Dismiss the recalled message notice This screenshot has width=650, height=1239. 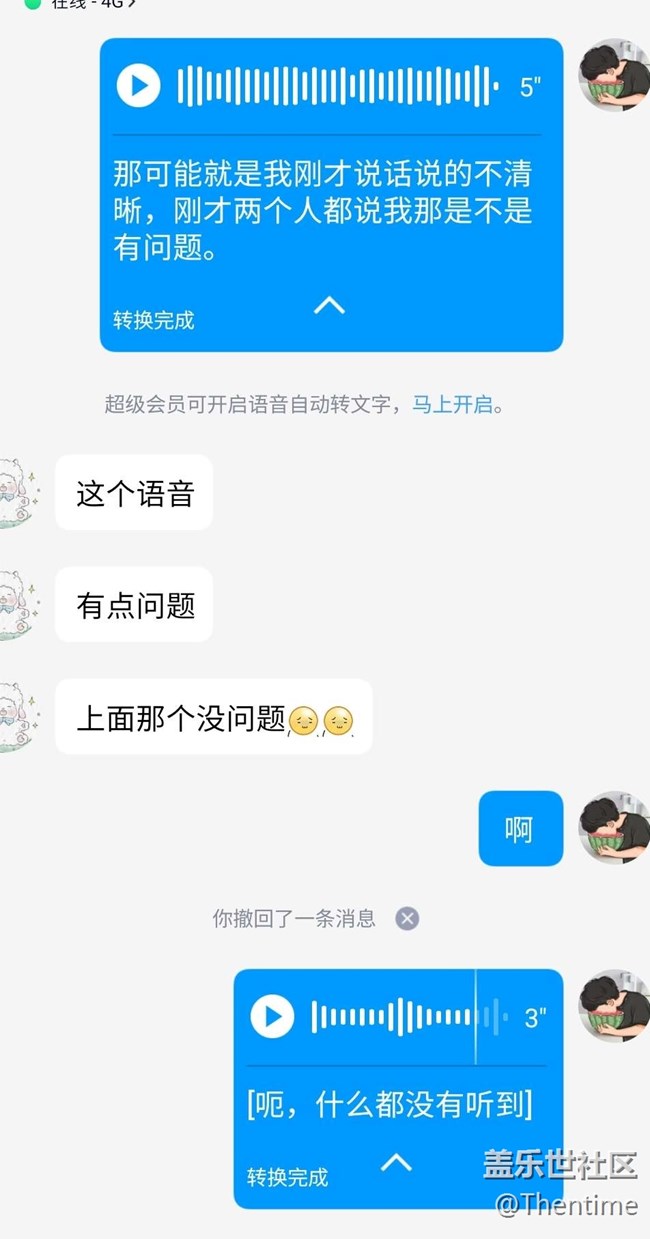pyautogui.click(x=407, y=918)
